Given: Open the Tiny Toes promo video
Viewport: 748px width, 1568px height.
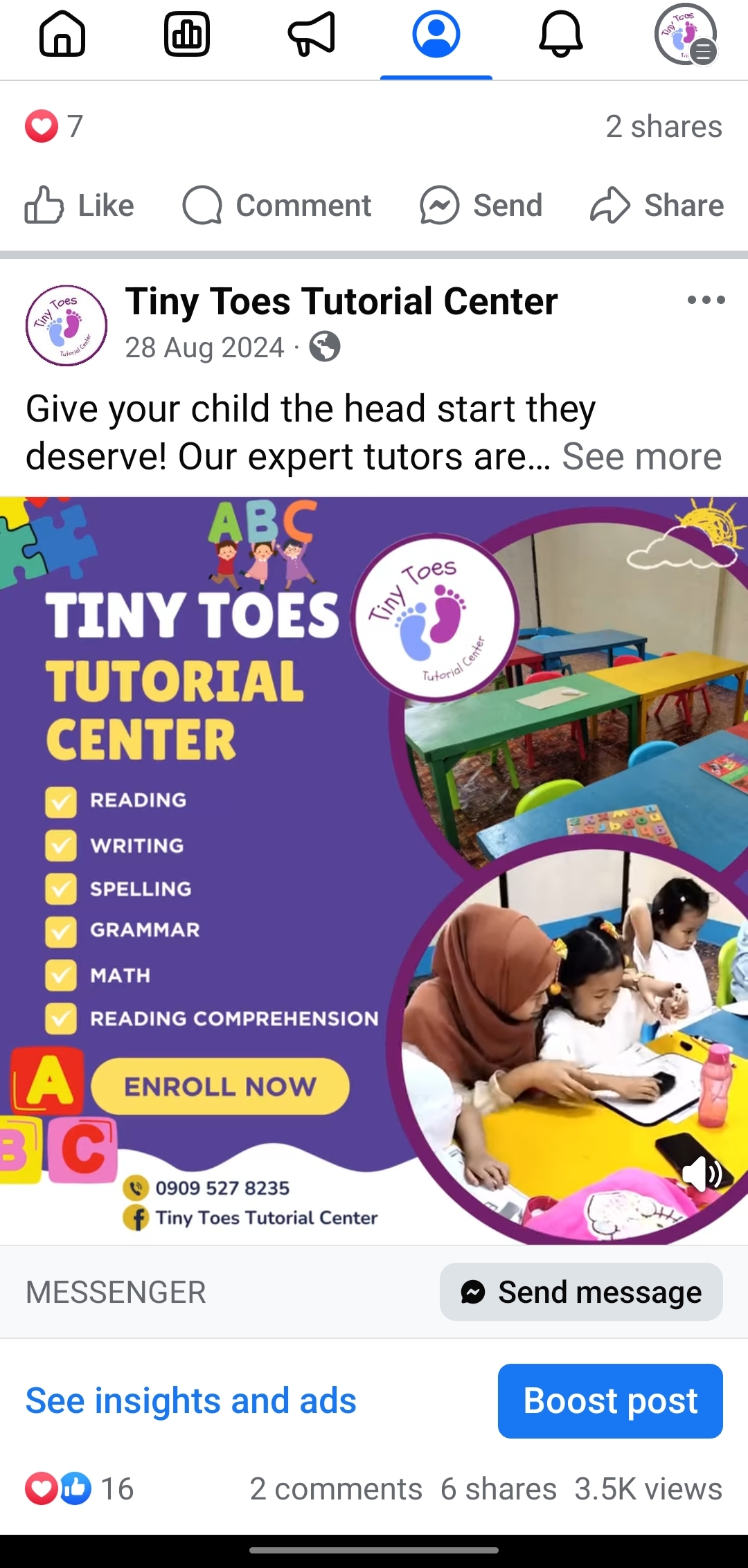Looking at the screenshot, I should [x=374, y=865].
